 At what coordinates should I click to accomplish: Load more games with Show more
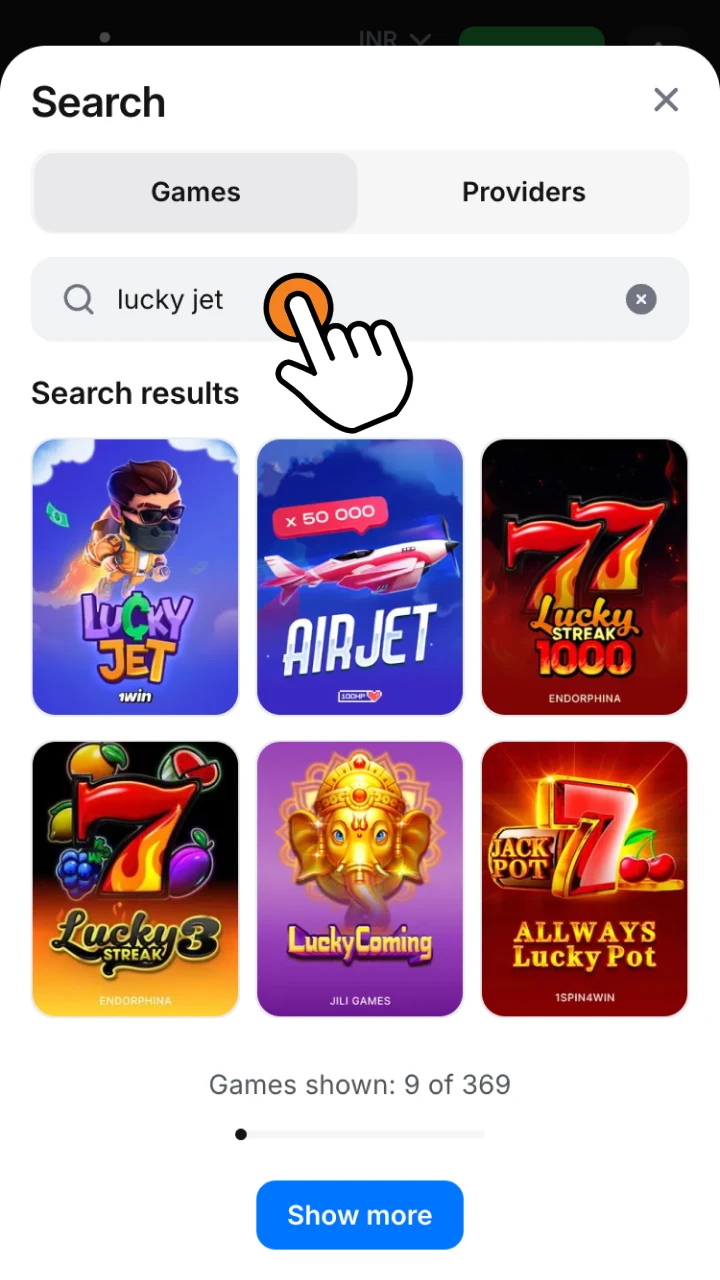360,1215
